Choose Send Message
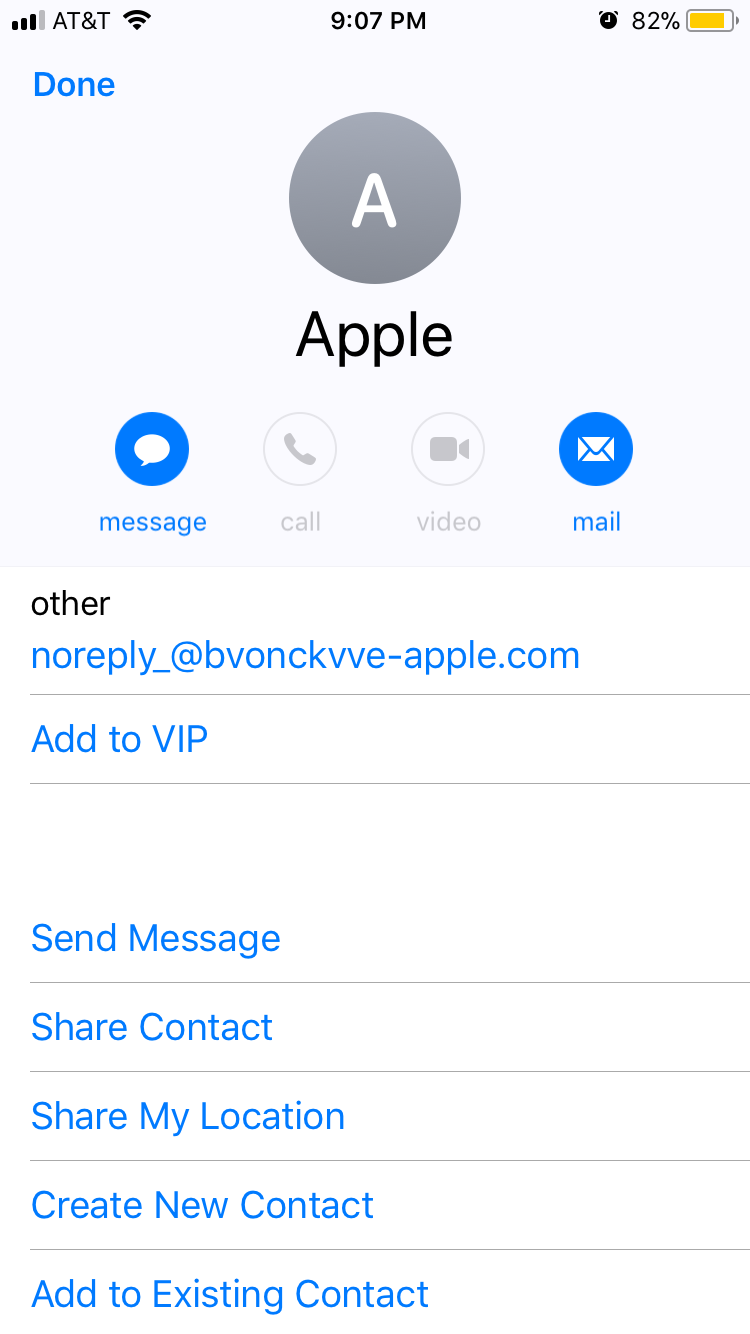Image resolution: width=750 pixels, height=1334 pixels. tap(390, 938)
